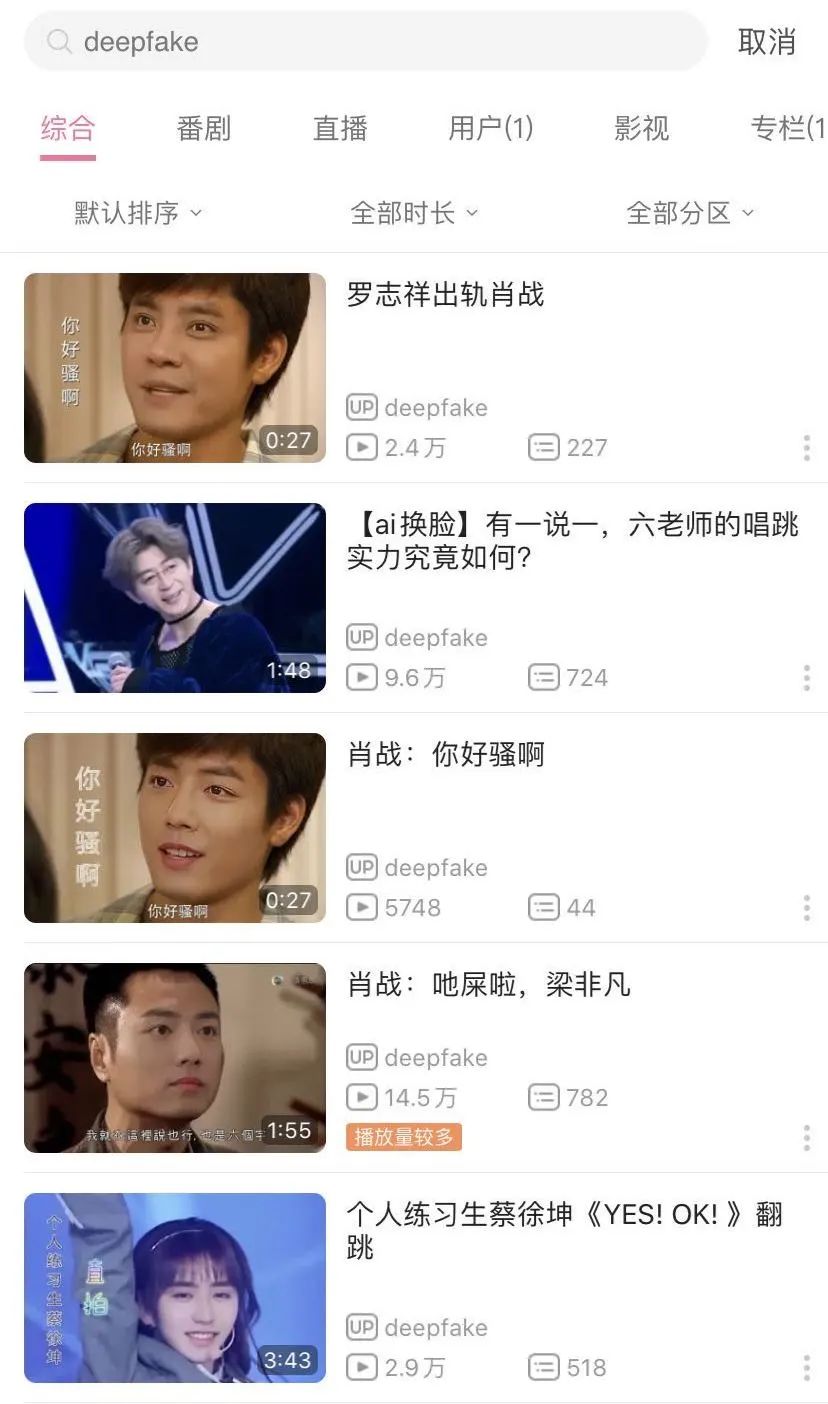Image resolution: width=828 pixels, height=1404 pixels.
Task: Open the video 罗志祥出轨肖战
Action: pos(445,295)
